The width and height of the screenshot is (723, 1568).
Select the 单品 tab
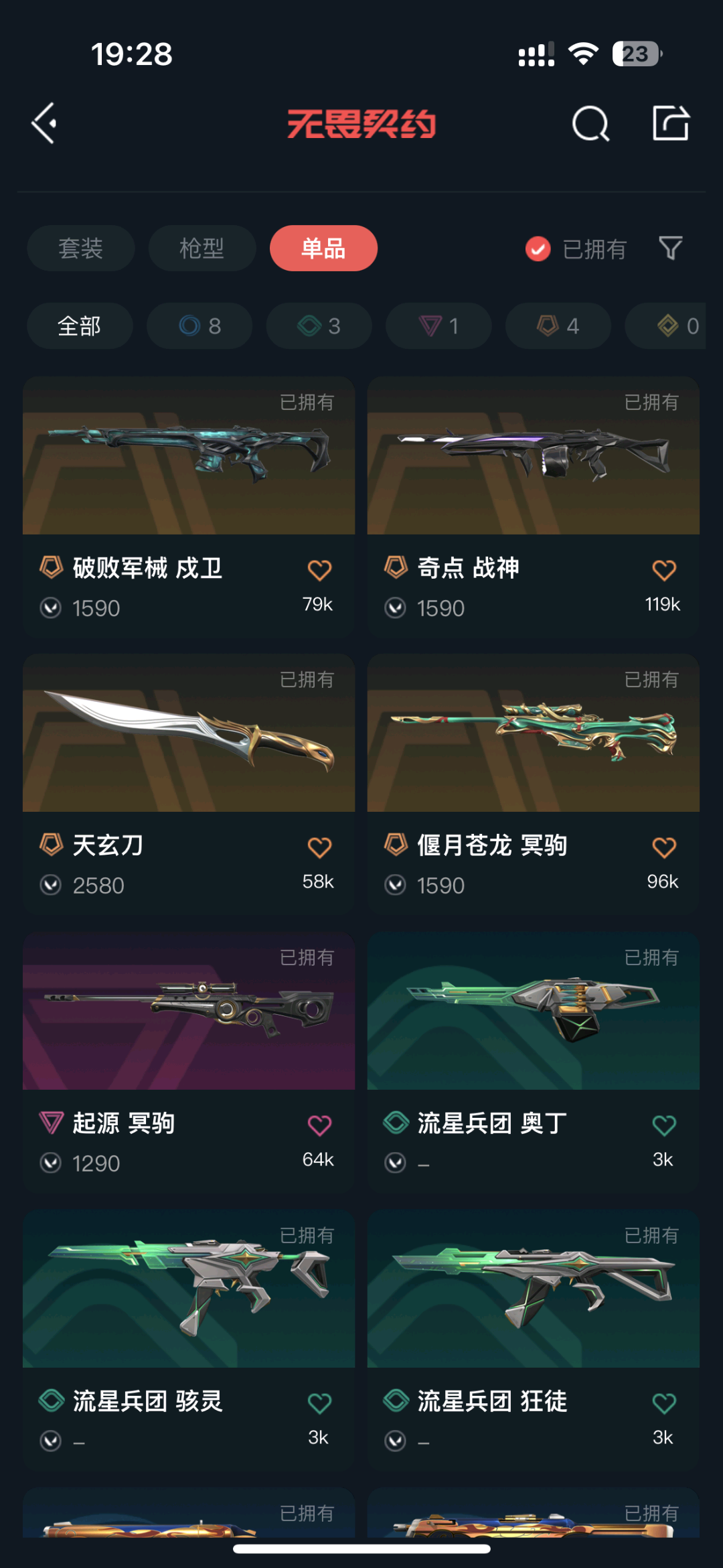(323, 248)
